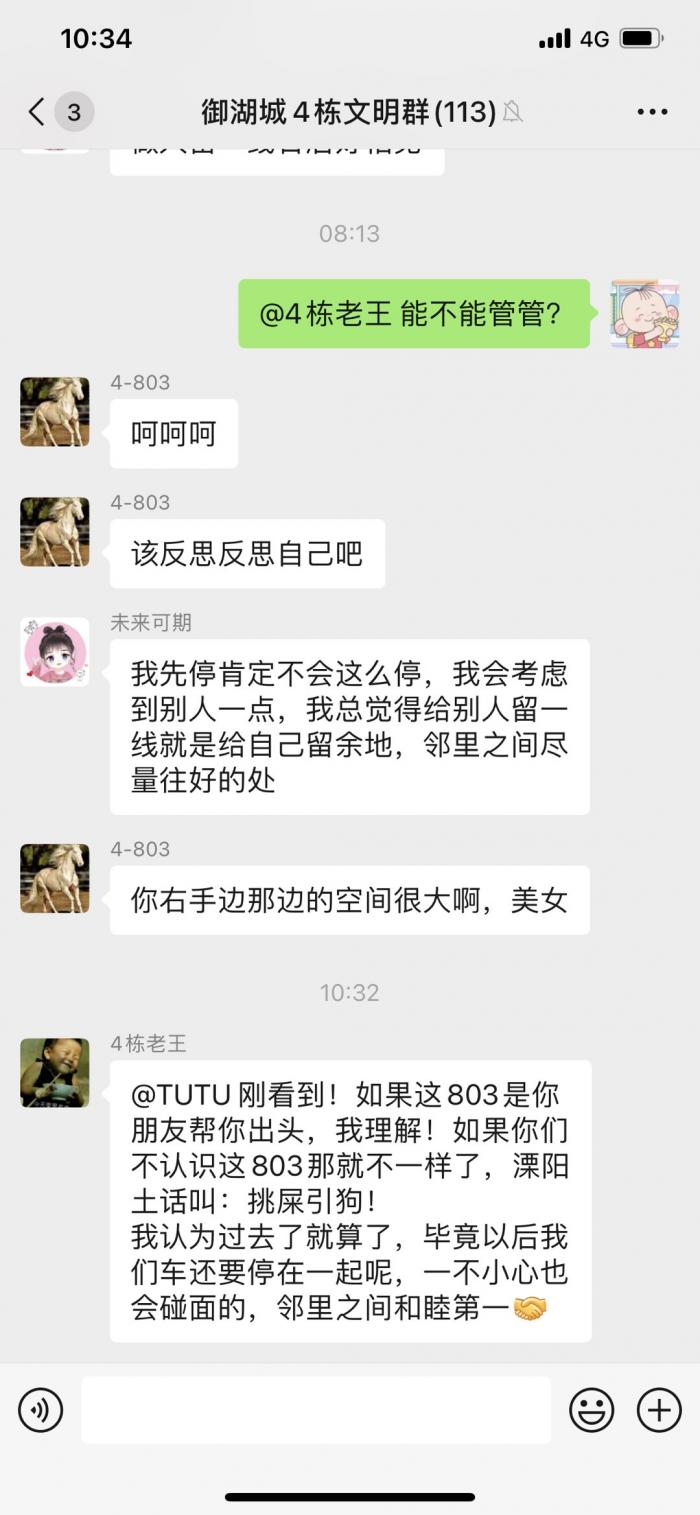This screenshot has height=1515, width=700.
Task: Open 4栋老王's profile avatar
Action: 55,1072
